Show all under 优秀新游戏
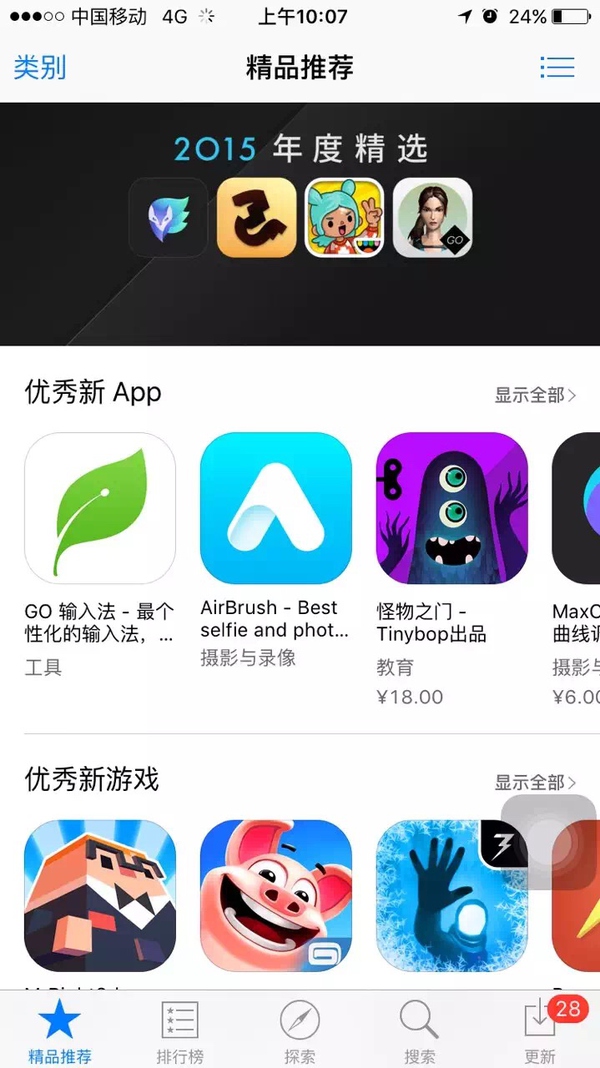 (x=535, y=782)
